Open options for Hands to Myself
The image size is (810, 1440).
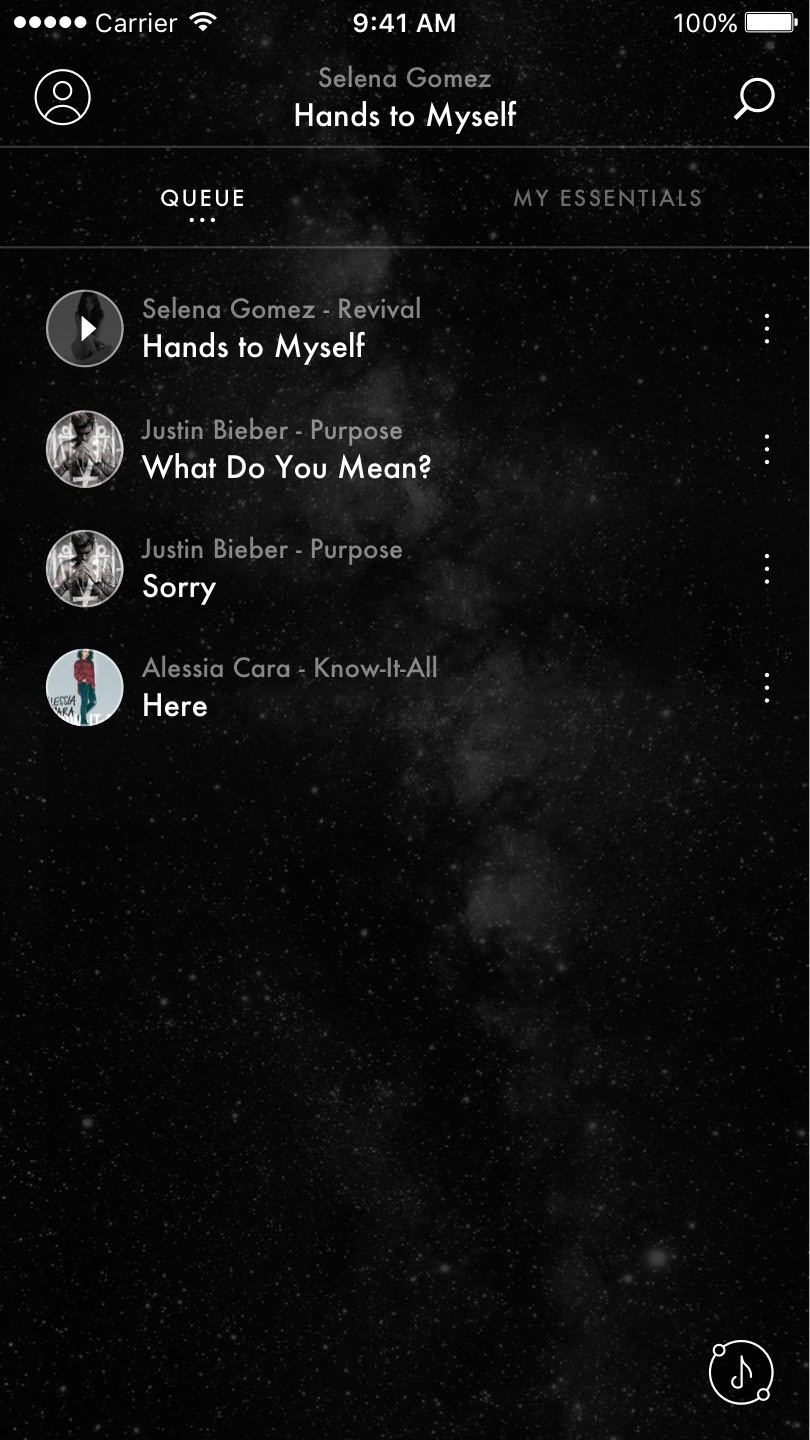[767, 329]
